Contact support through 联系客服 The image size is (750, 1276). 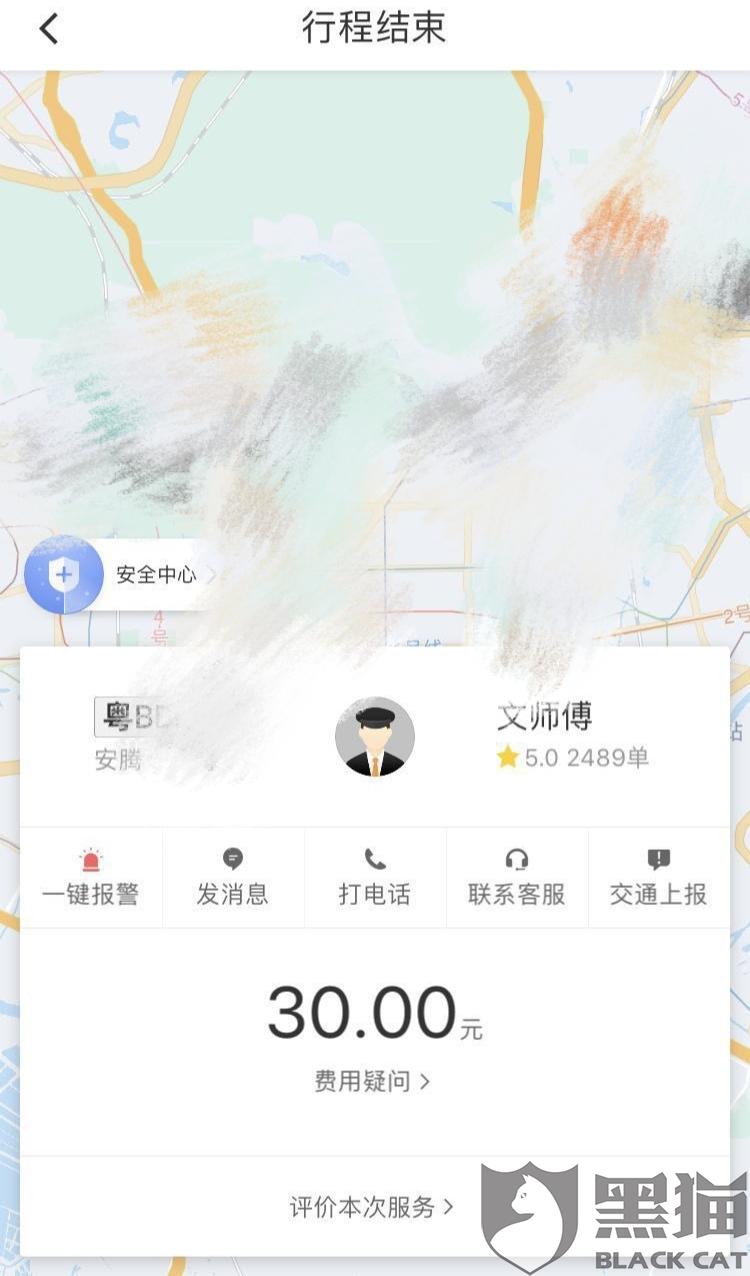[x=517, y=878]
